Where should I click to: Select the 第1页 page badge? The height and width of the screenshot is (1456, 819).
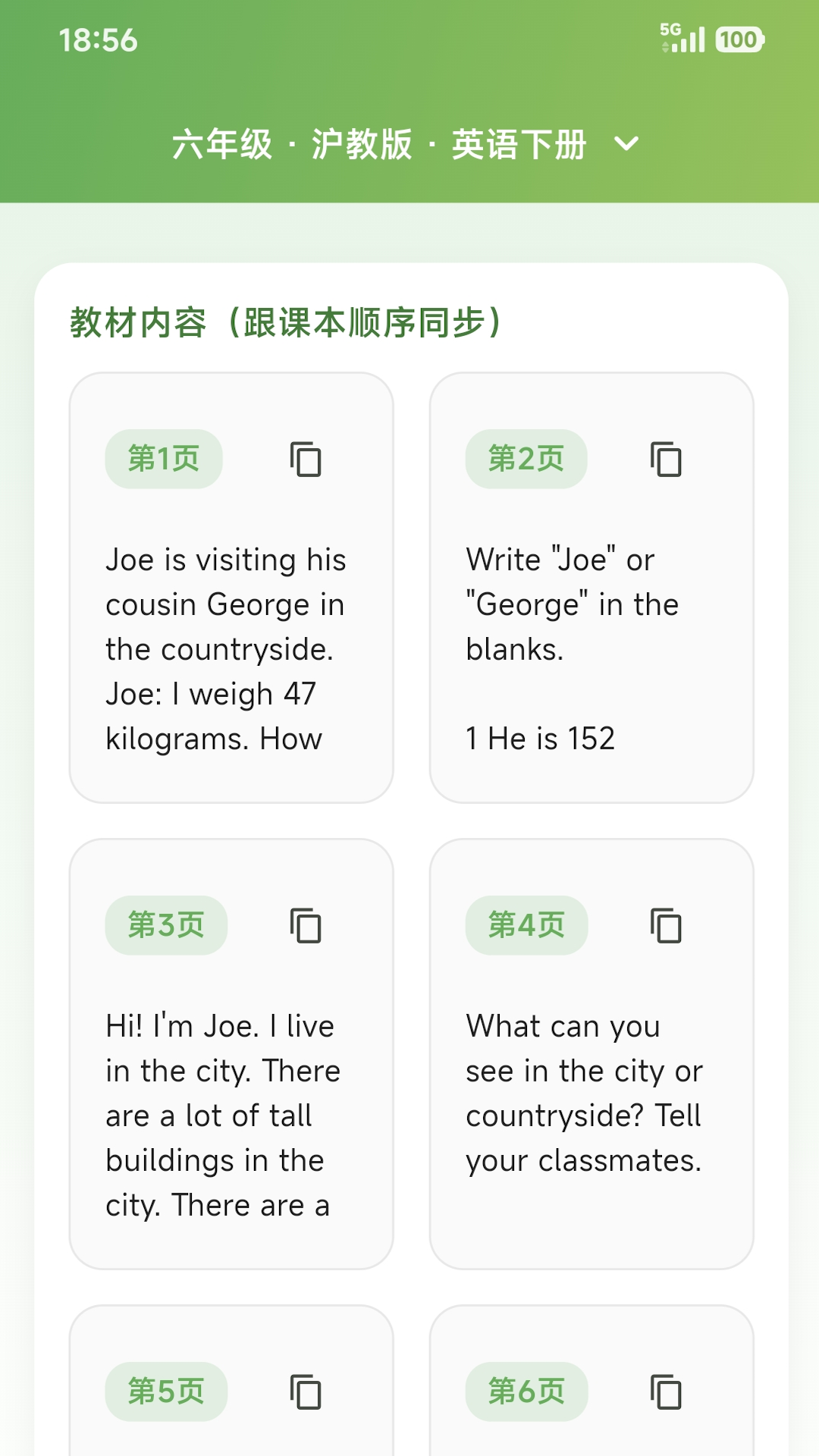click(x=164, y=460)
